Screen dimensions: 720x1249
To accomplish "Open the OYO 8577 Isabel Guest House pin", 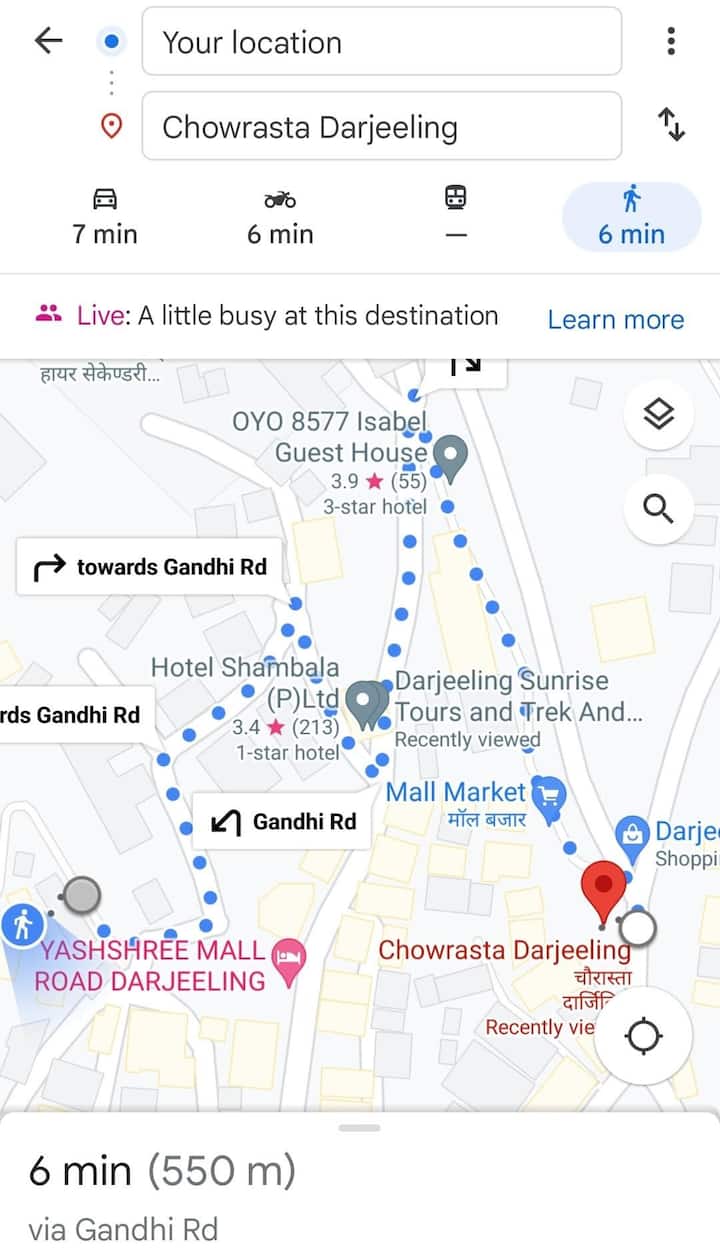I will [449, 457].
